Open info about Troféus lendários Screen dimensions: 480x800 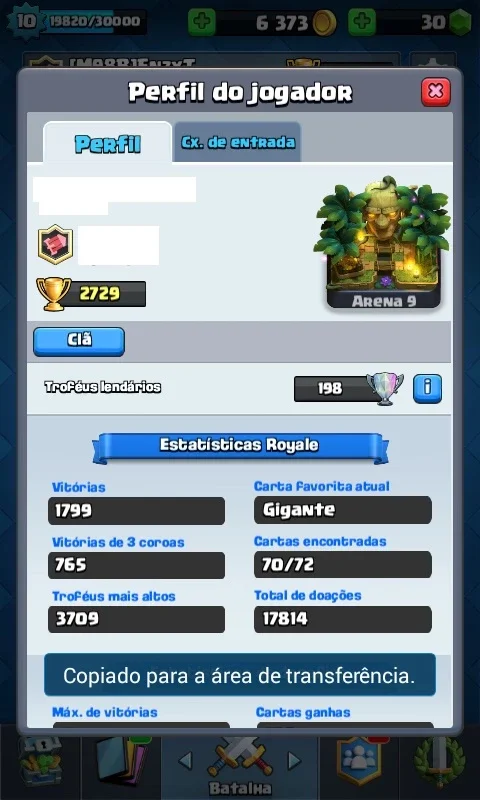tap(427, 389)
